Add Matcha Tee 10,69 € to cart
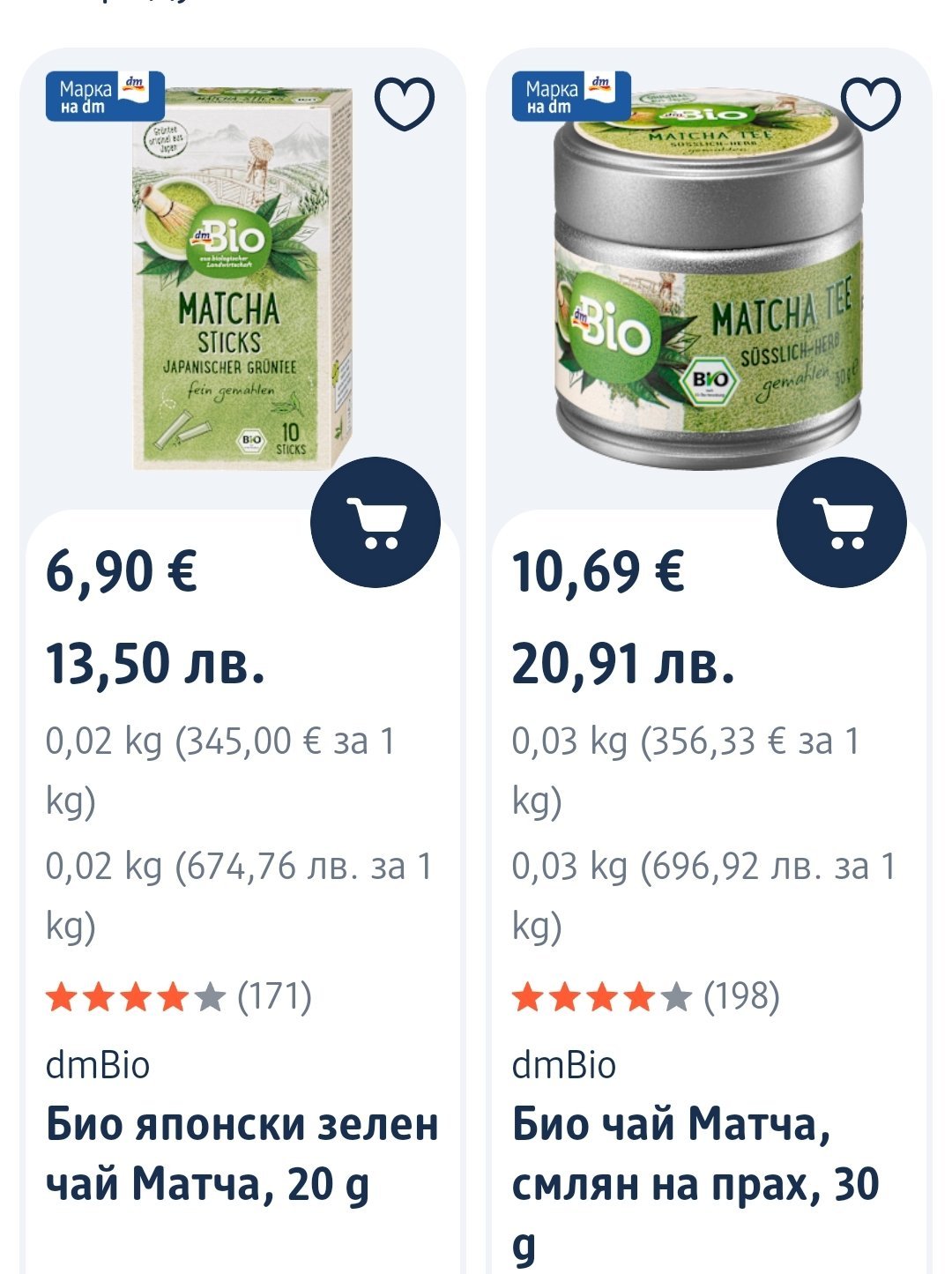The height and width of the screenshot is (1274, 952). [x=841, y=522]
